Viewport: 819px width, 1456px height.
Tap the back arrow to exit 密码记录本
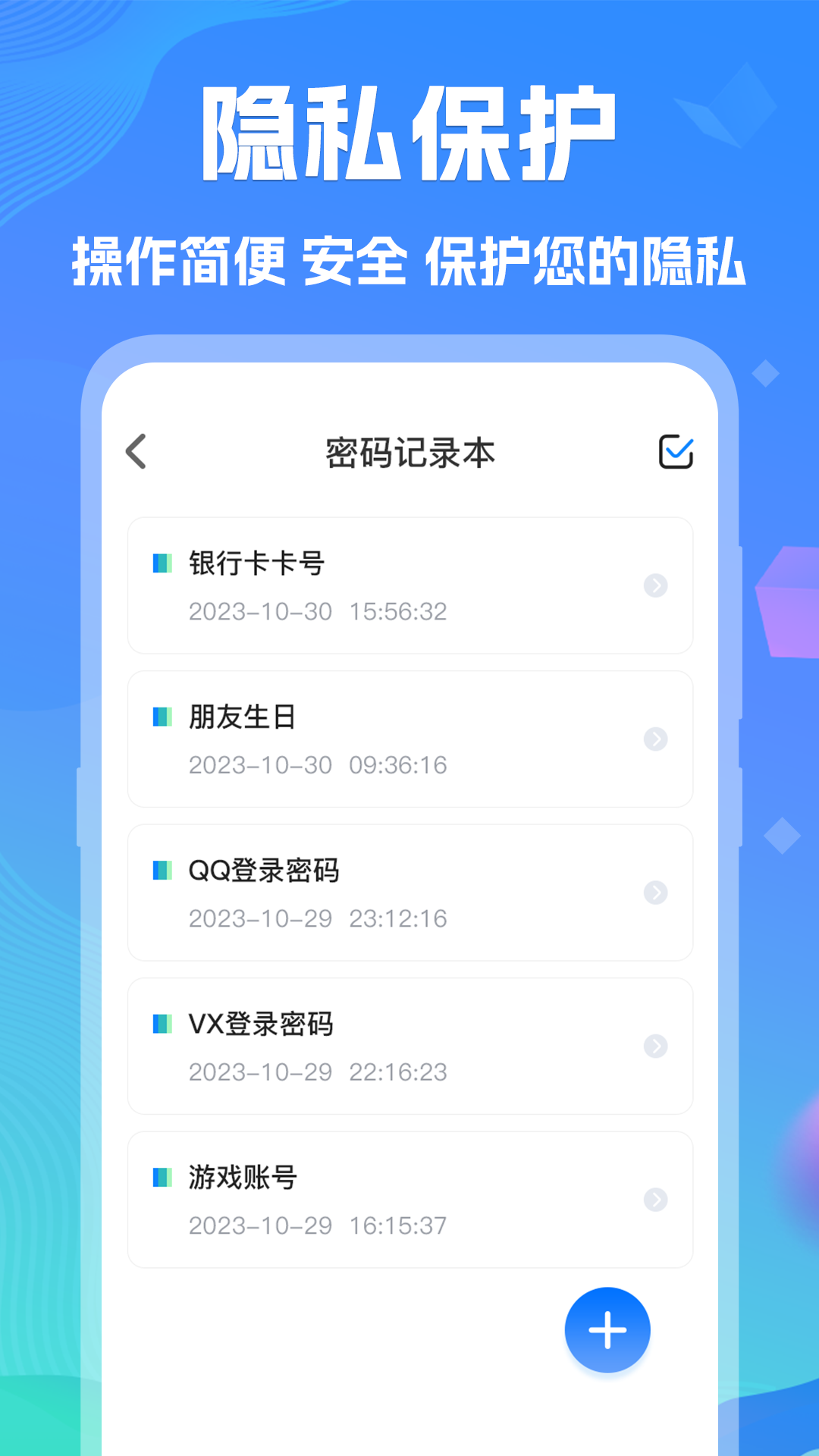pyautogui.click(x=136, y=450)
